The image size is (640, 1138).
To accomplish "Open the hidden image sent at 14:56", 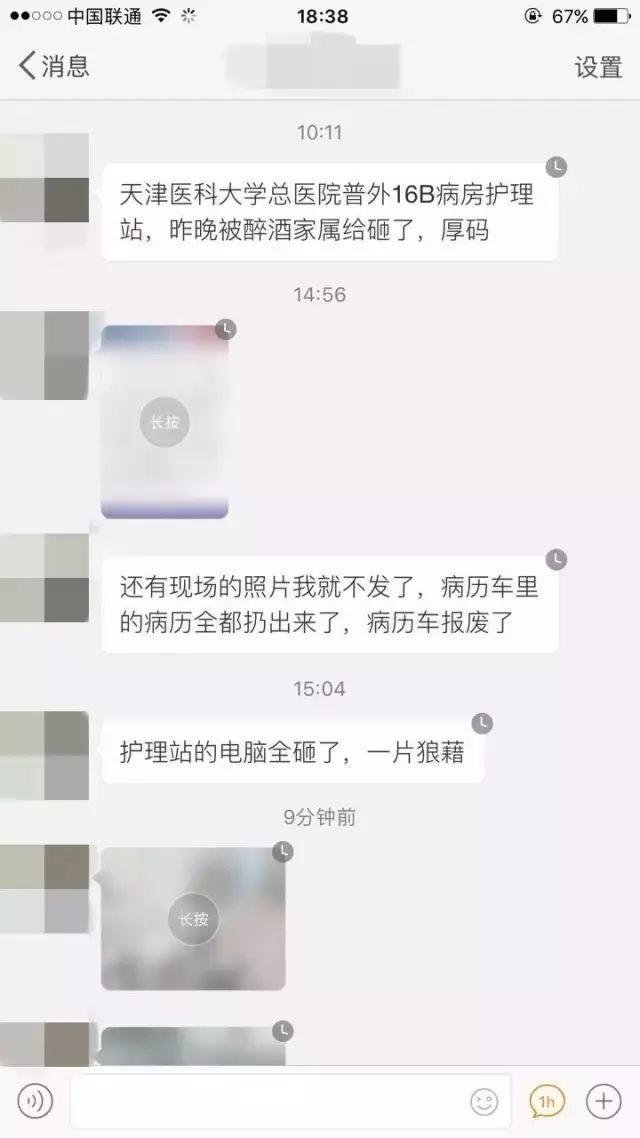I will click(x=164, y=422).
